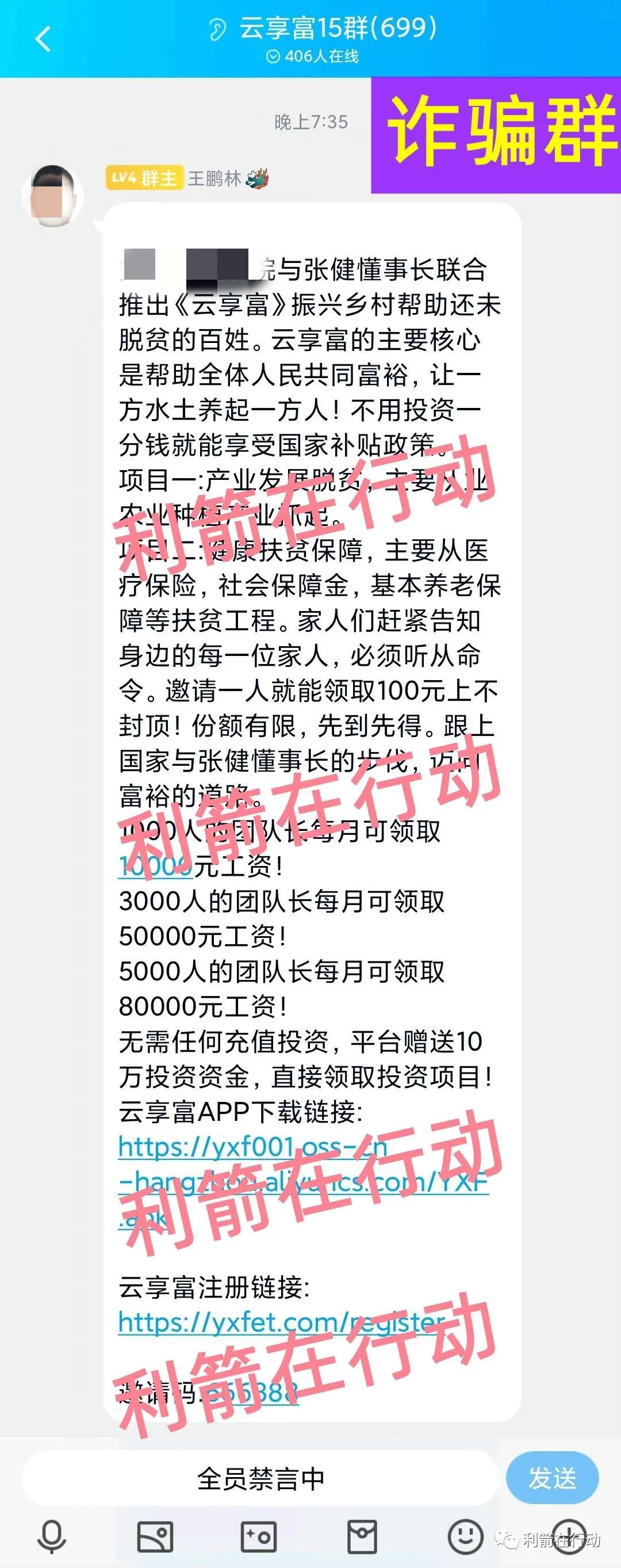This screenshot has width=621, height=1568.
Task: Open the yxfet.com register link
Action: coord(281,1322)
